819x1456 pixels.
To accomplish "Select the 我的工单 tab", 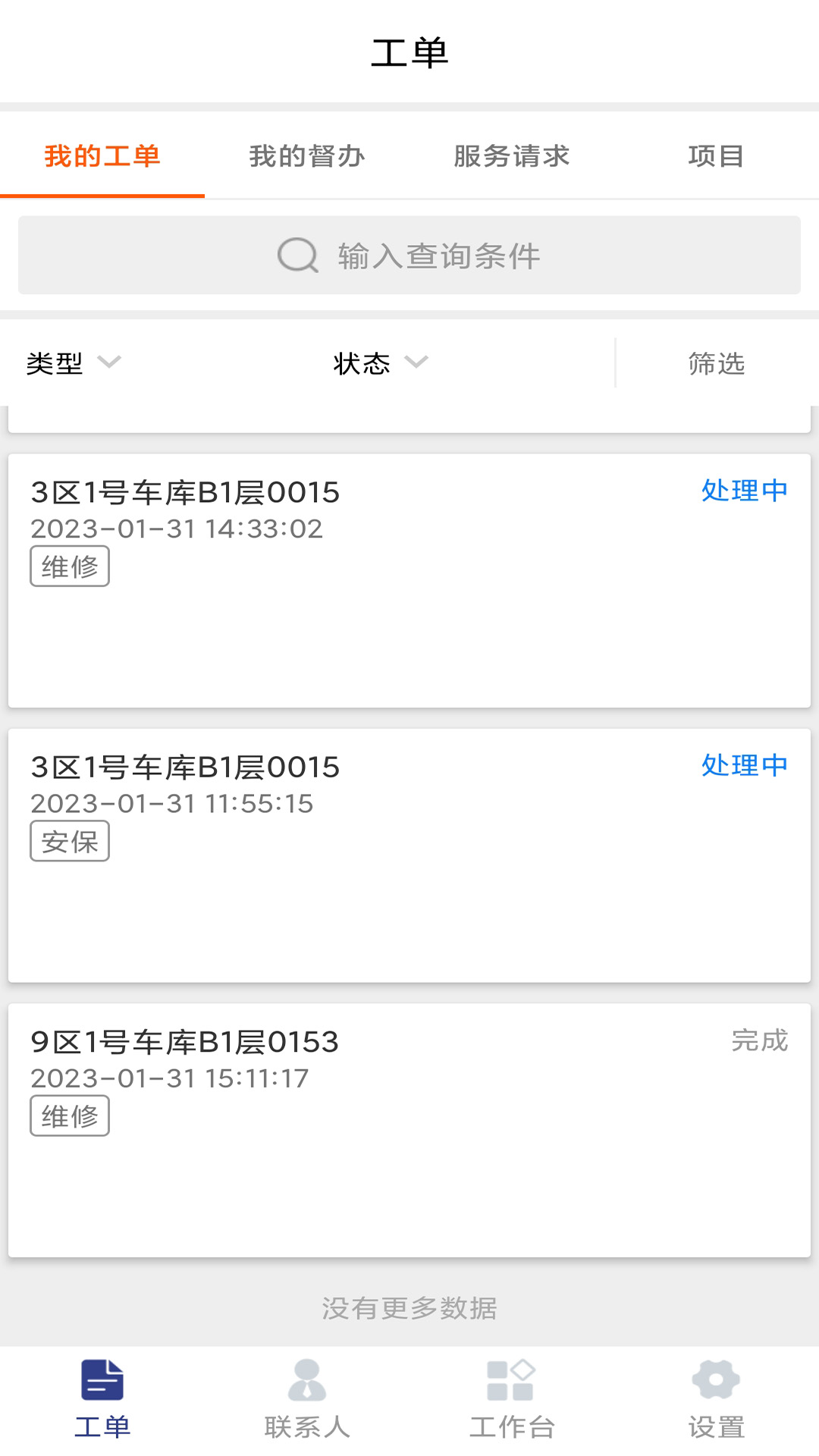I will (x=102, y=156).
